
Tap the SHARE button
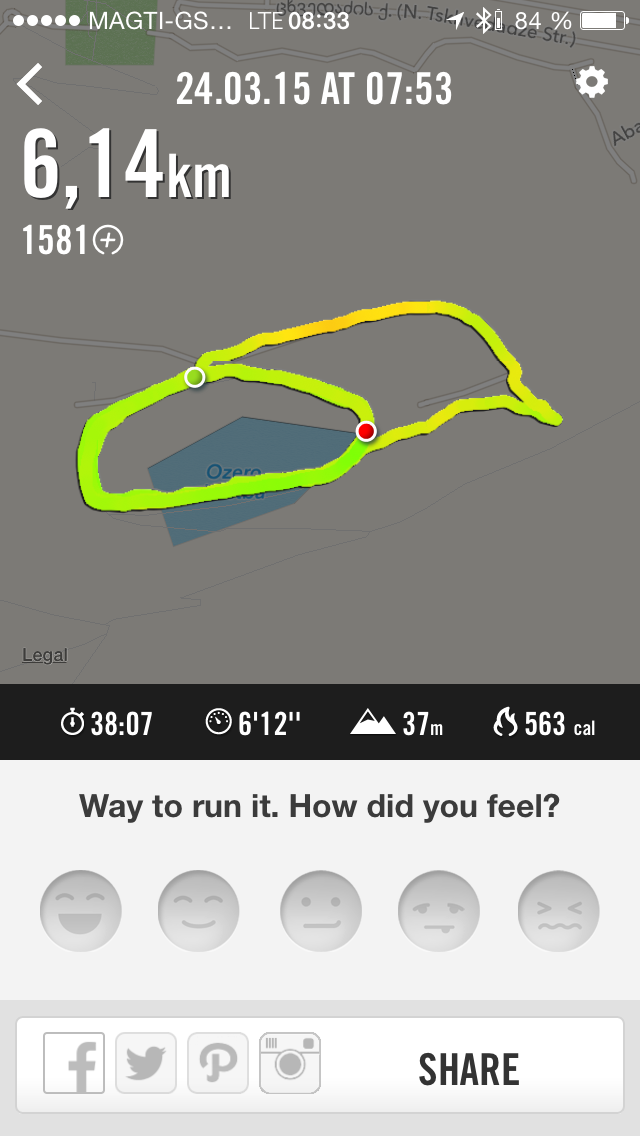pyautogui.click(x=469, y=1069)
